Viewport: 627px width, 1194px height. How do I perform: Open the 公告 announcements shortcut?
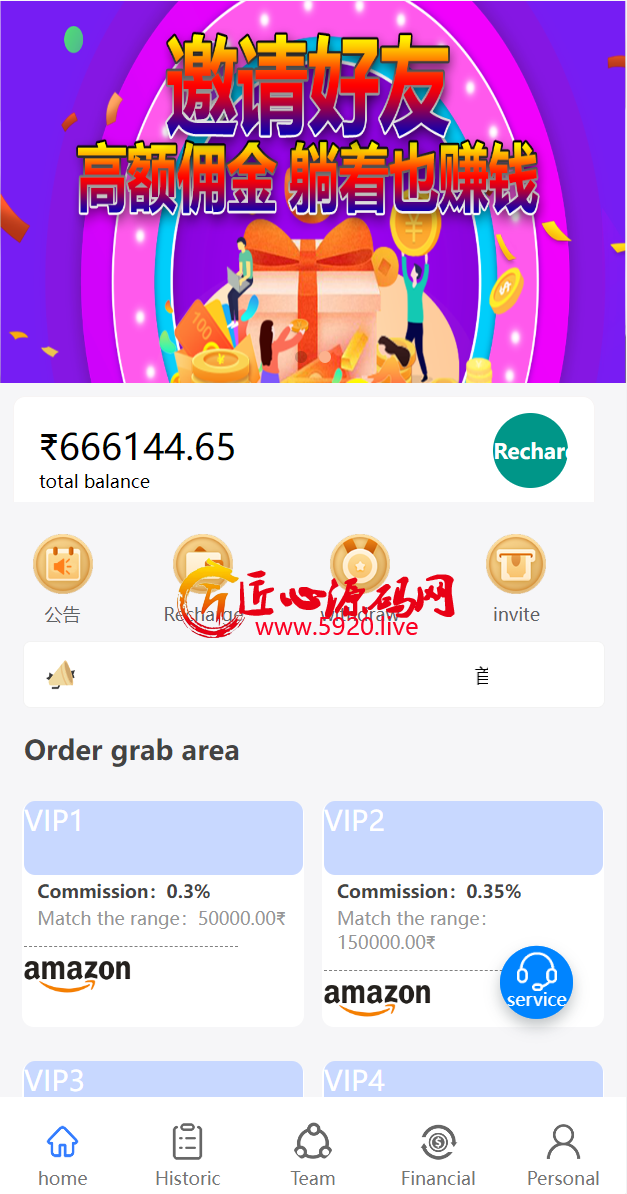pos(62,579)
